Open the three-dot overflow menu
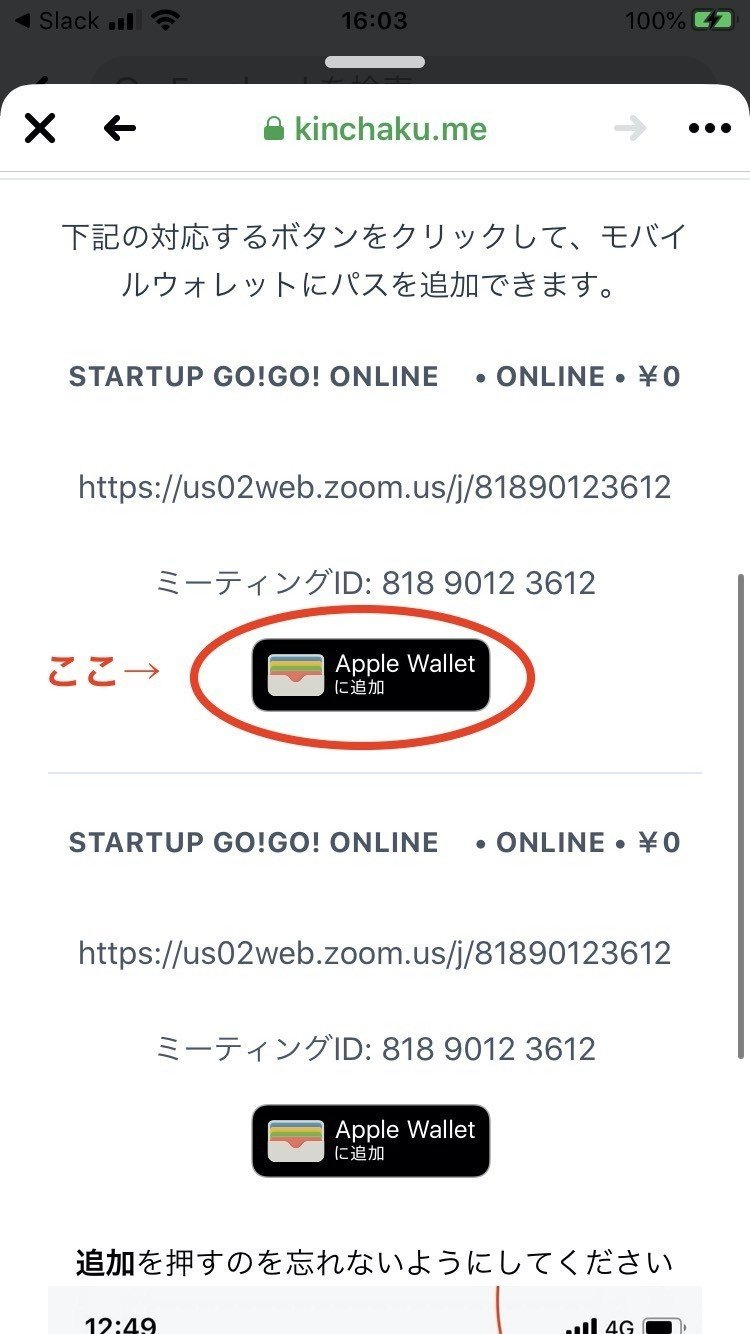The width and height of the screenshot is (750, 1334). pyautogui.click(x=710, y=128)
